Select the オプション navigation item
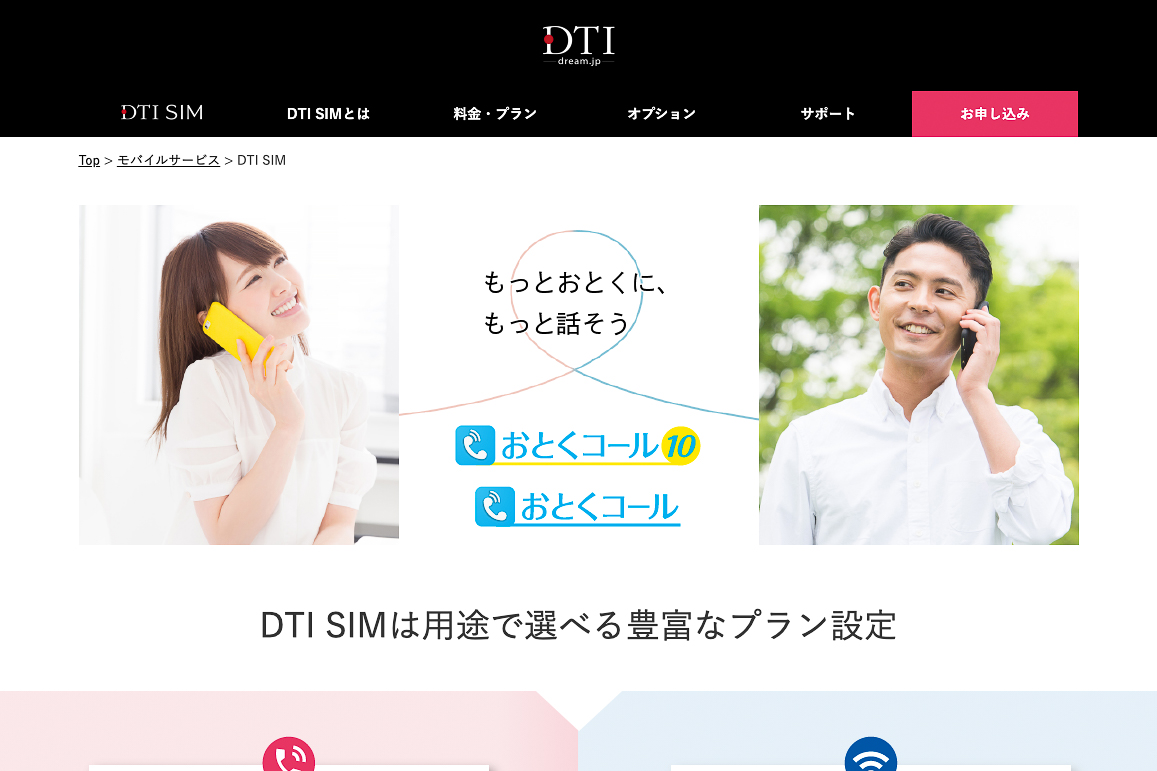Screen dimensions: 1157x771 click(x=661, y=114)
